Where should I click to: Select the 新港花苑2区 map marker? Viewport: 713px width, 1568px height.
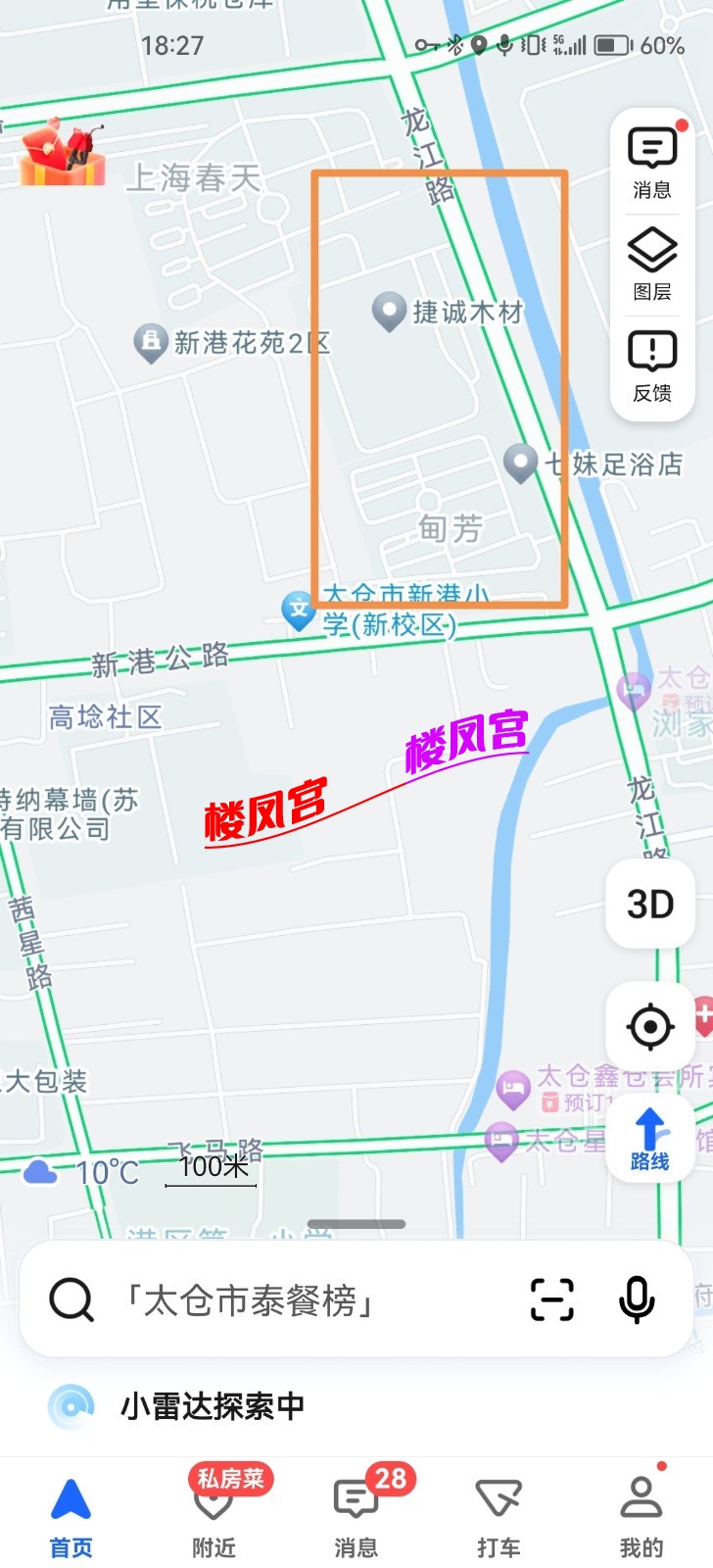150,343
